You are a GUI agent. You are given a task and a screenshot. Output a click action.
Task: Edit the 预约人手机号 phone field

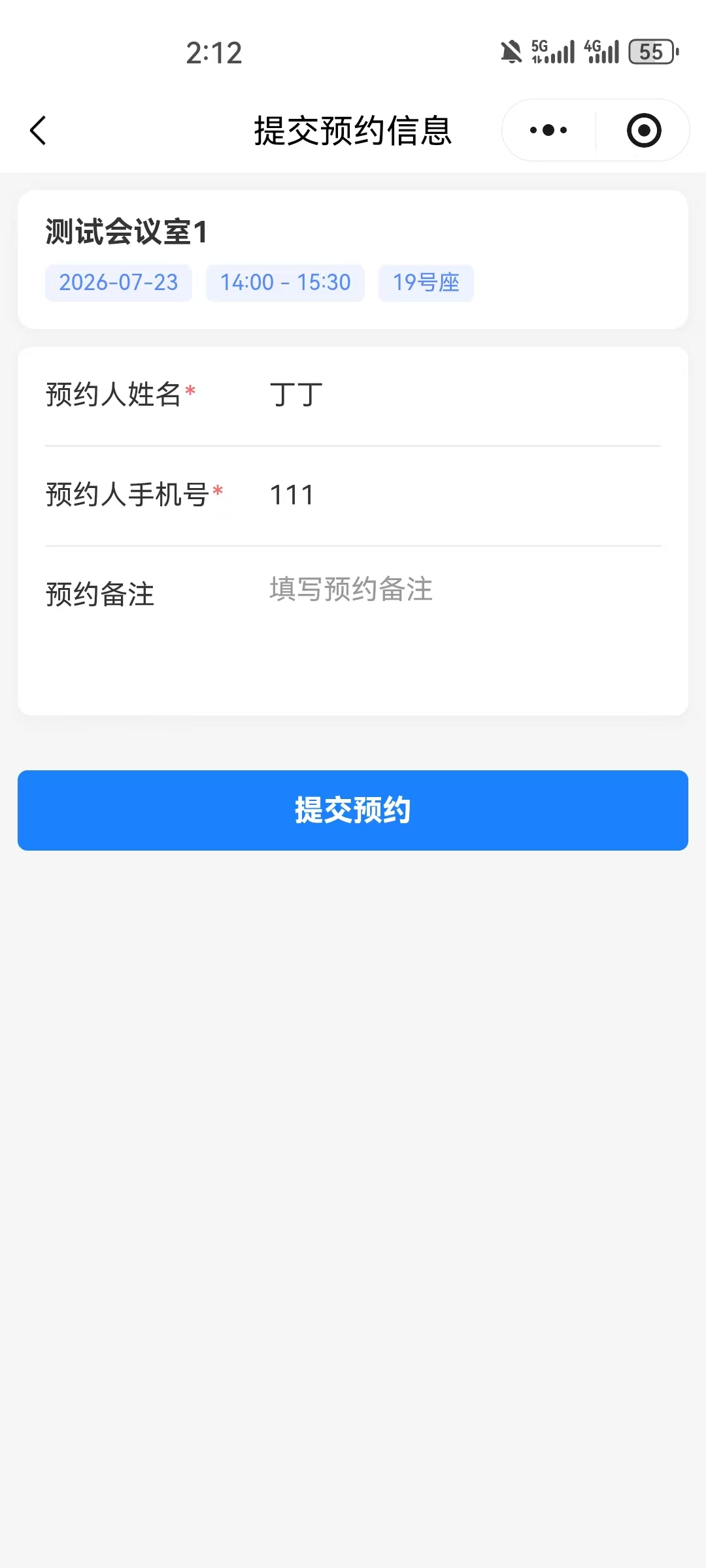(x=465, y=495)
